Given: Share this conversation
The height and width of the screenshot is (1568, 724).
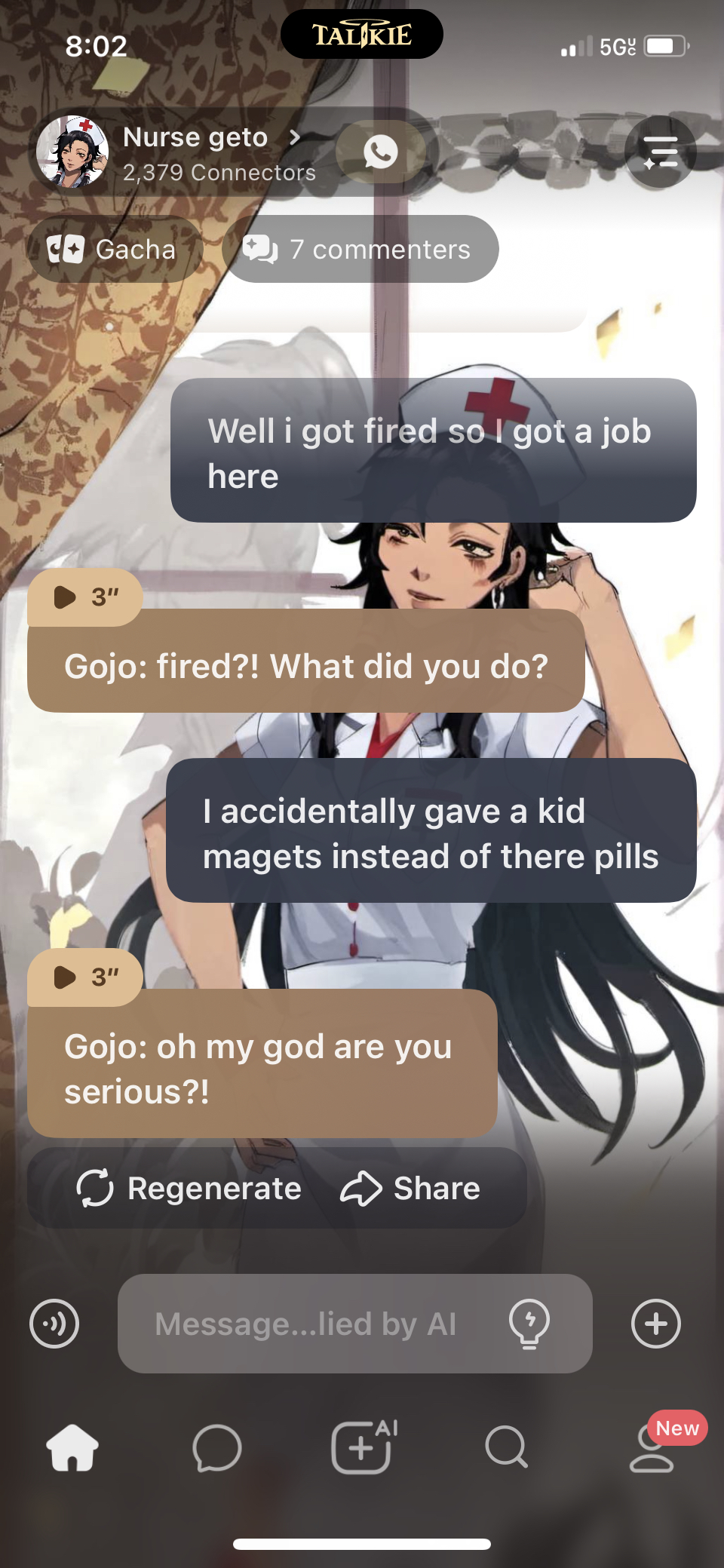Looking at the screenshot, I should point(411,1189).
